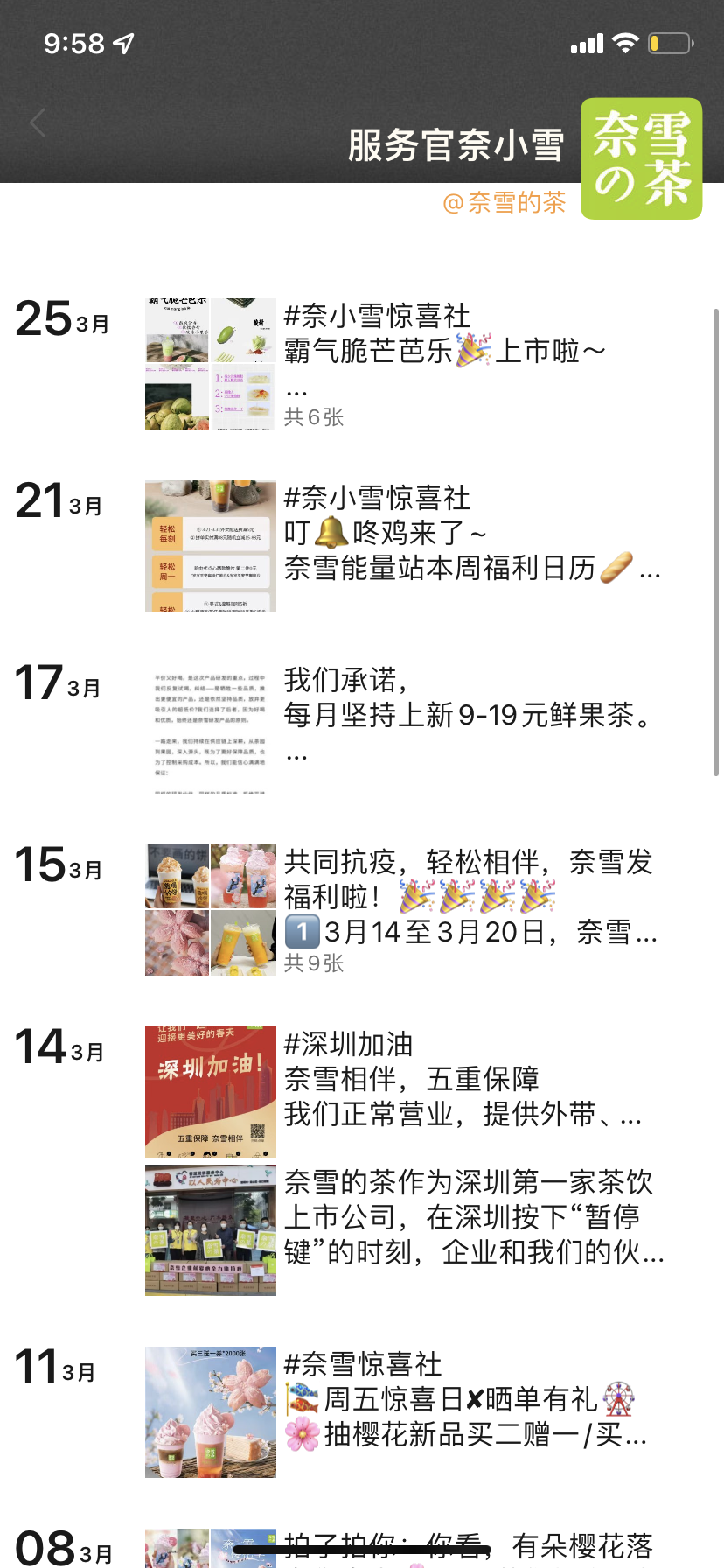Open the 17 March 我们承诺 post
The height and width of the screenshot is (1568, 724).
472,713
